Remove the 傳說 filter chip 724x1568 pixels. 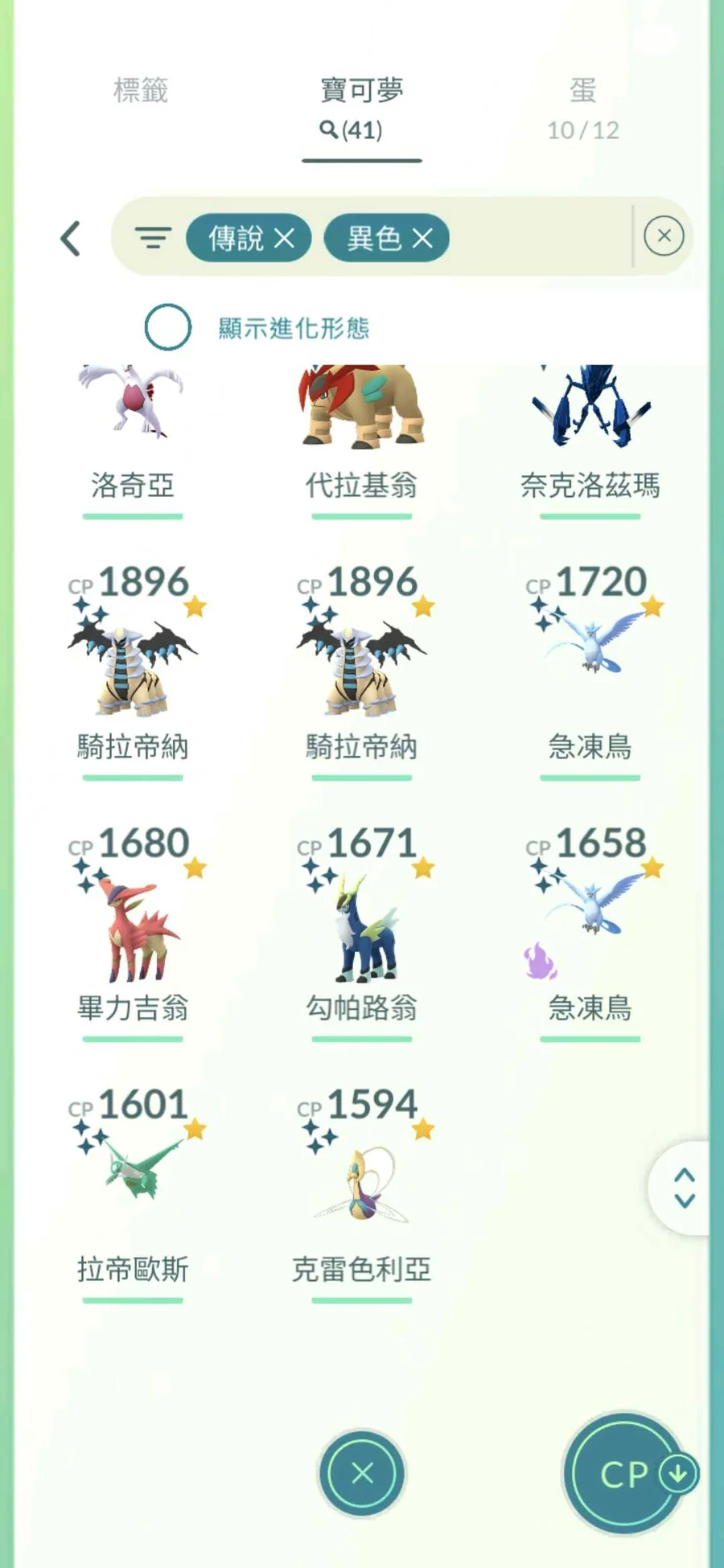pos(284,238)
